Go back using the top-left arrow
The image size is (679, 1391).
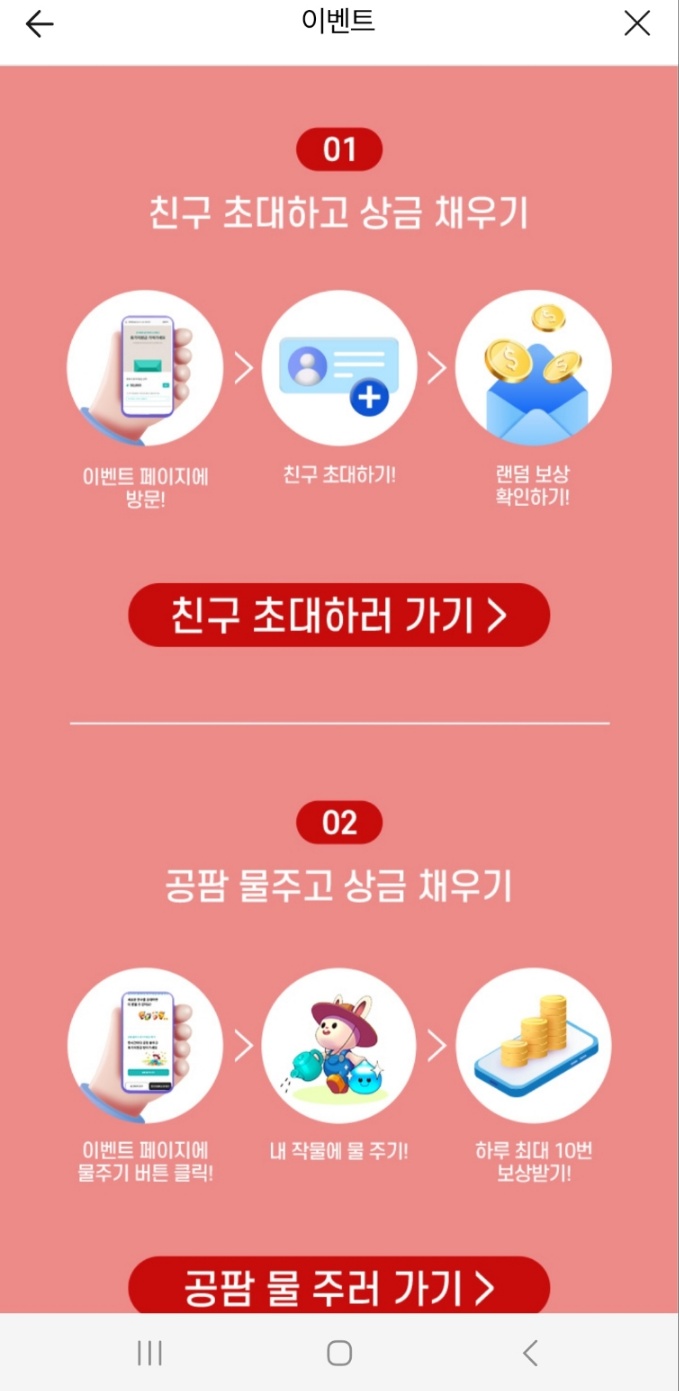[39, 24]
